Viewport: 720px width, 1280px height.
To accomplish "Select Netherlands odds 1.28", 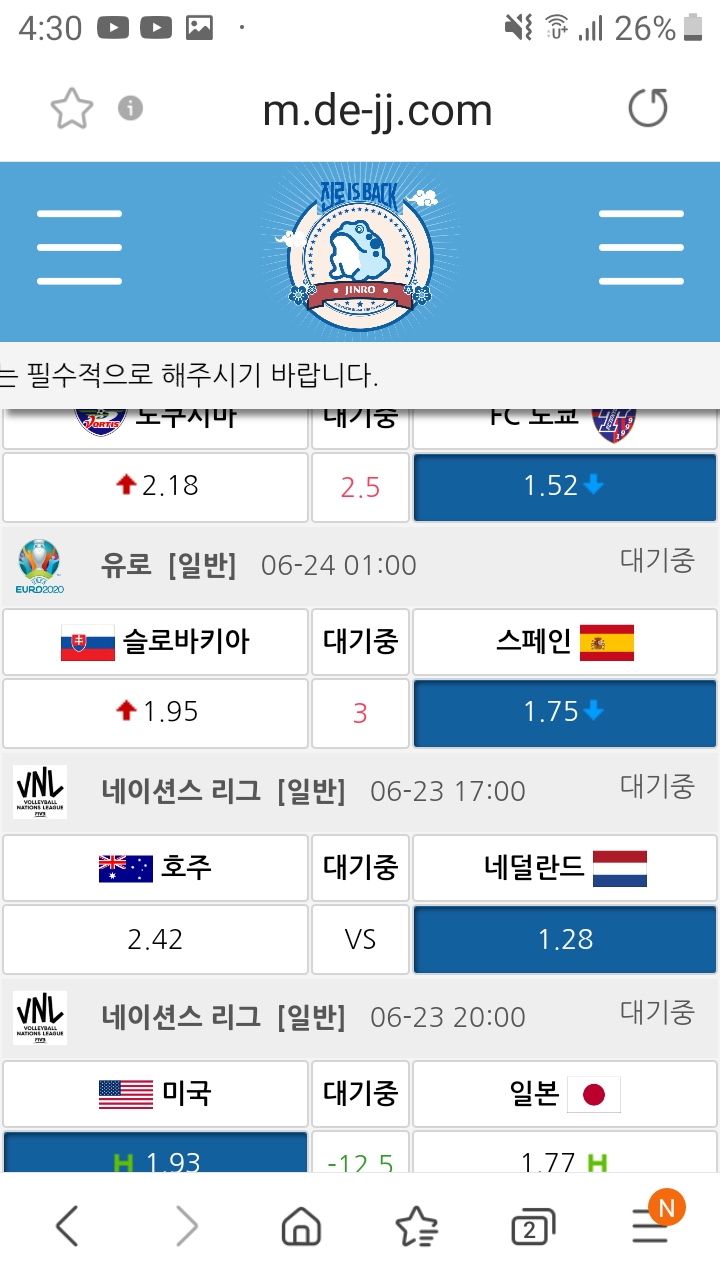I will (565, 939).
